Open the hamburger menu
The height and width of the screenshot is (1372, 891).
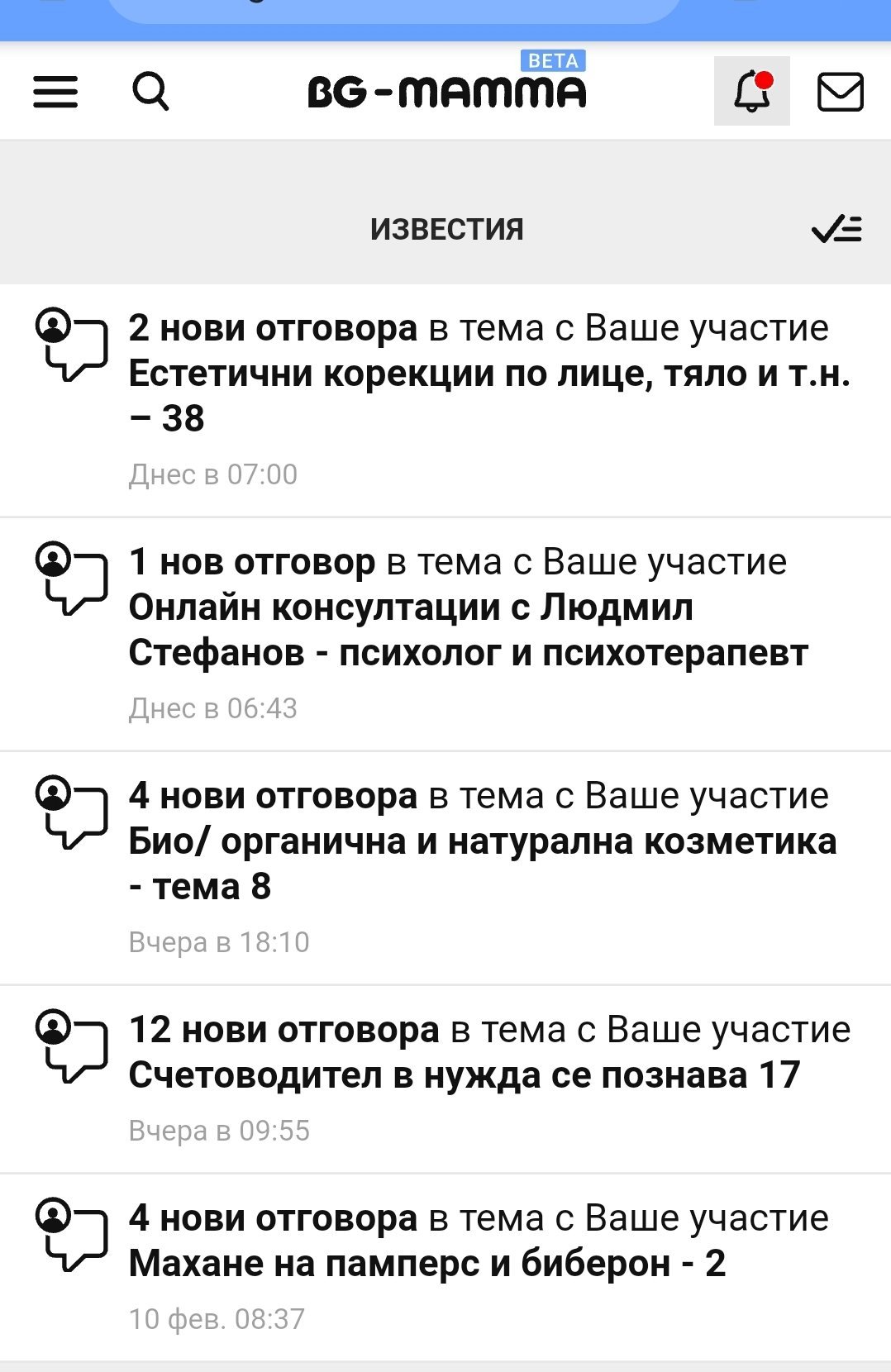(55, 92)
